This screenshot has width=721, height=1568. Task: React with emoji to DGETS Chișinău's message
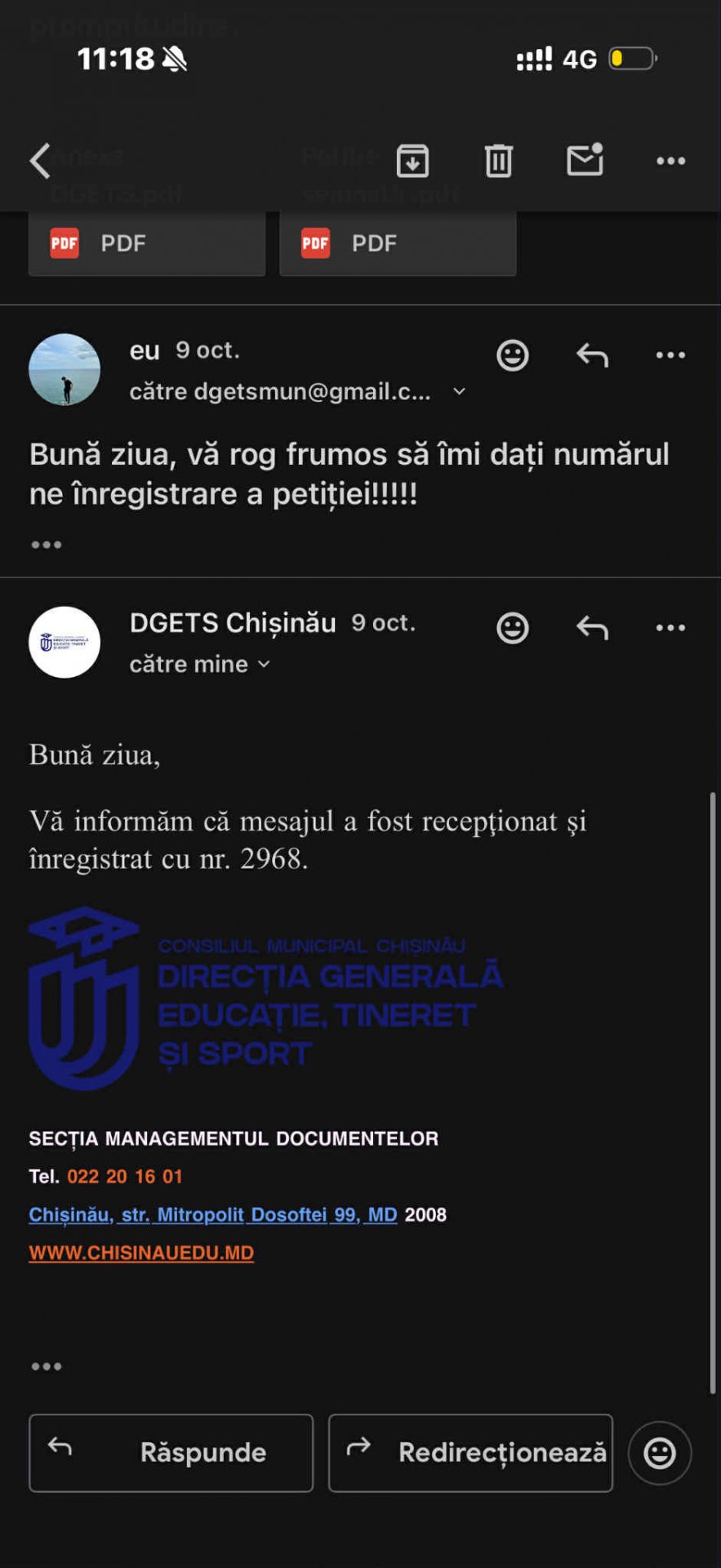(x=513, y=628)
